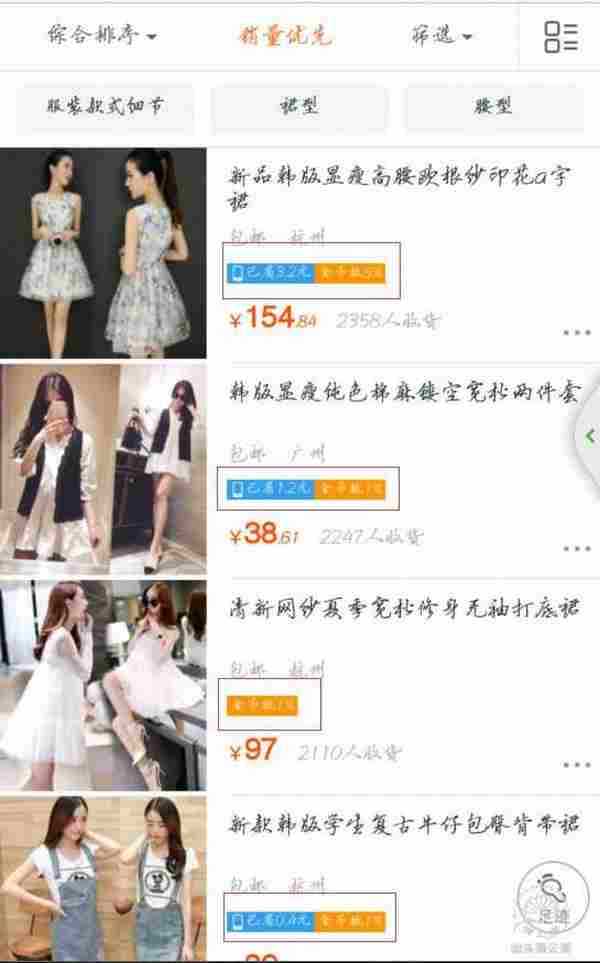The width and height of the screenshot is (600, 963).
Task: Expand the green arrow side tab
Action: click(589, 436)
